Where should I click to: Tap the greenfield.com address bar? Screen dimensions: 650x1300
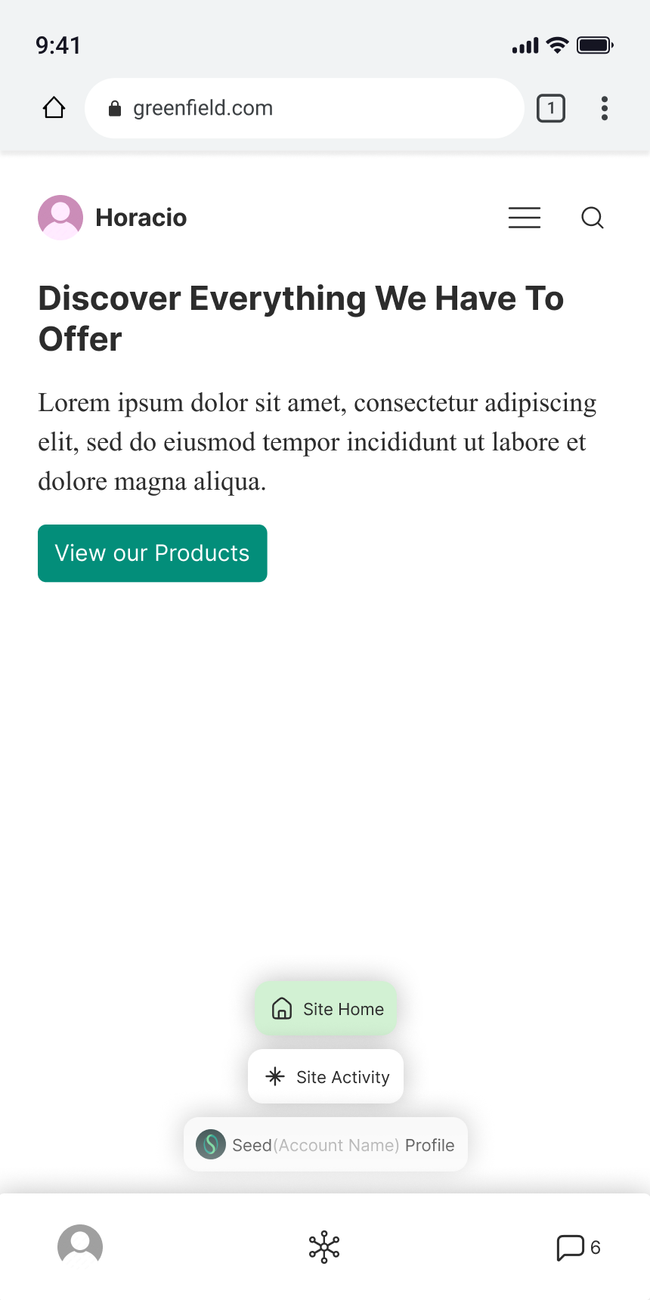point(304,108)
